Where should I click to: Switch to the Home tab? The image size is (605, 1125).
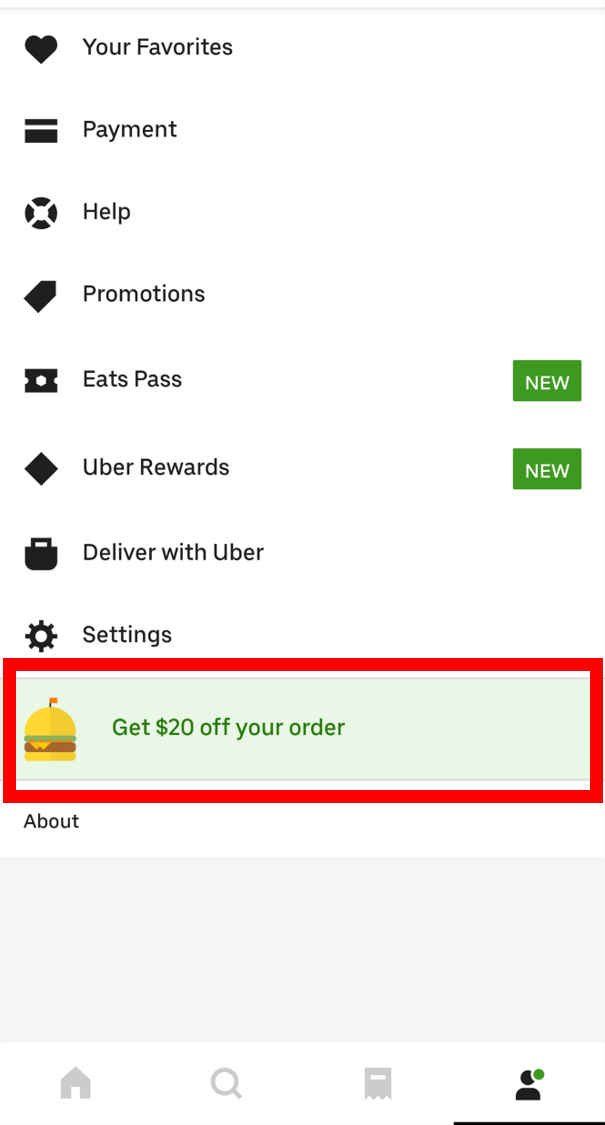click(x=75, y=1083)
